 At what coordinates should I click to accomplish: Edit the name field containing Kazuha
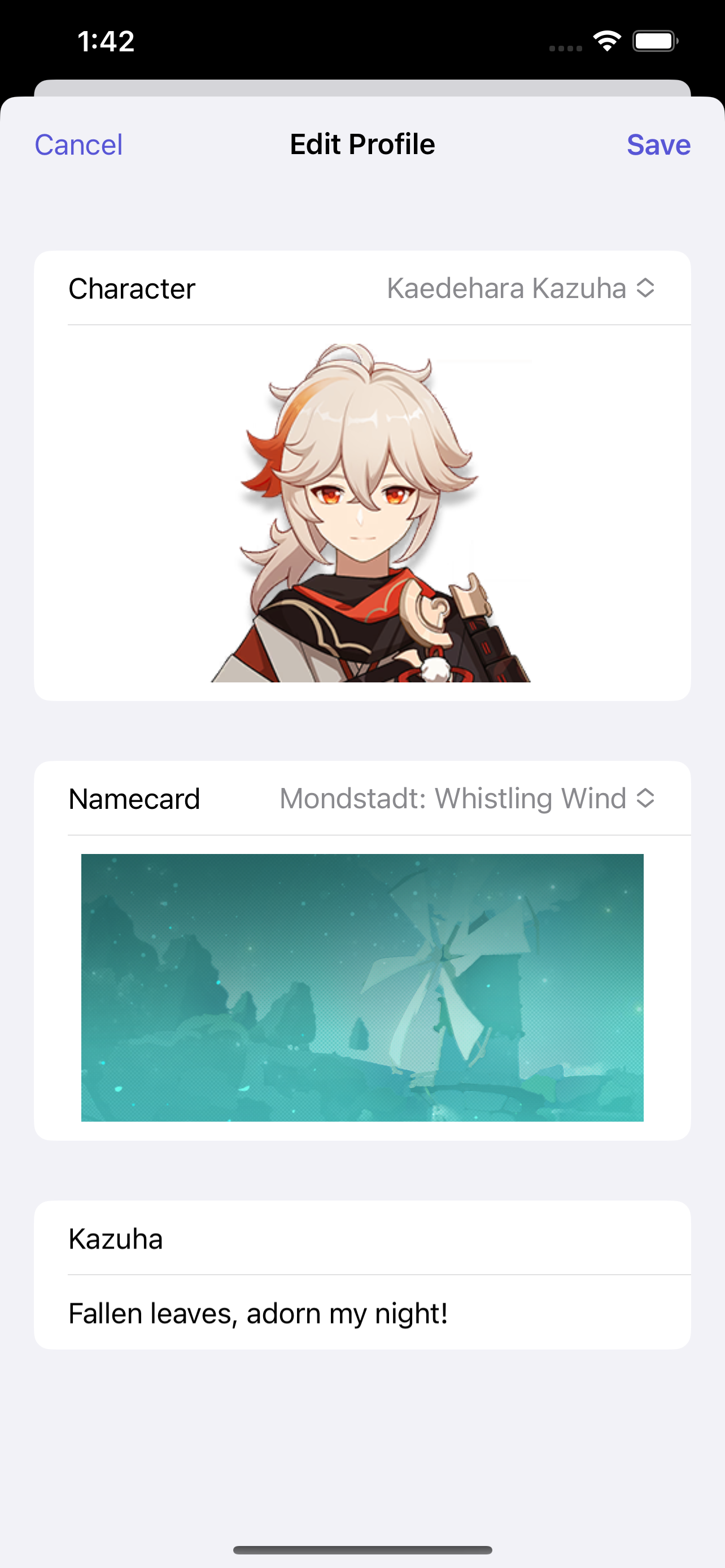tap(362, 1238)
